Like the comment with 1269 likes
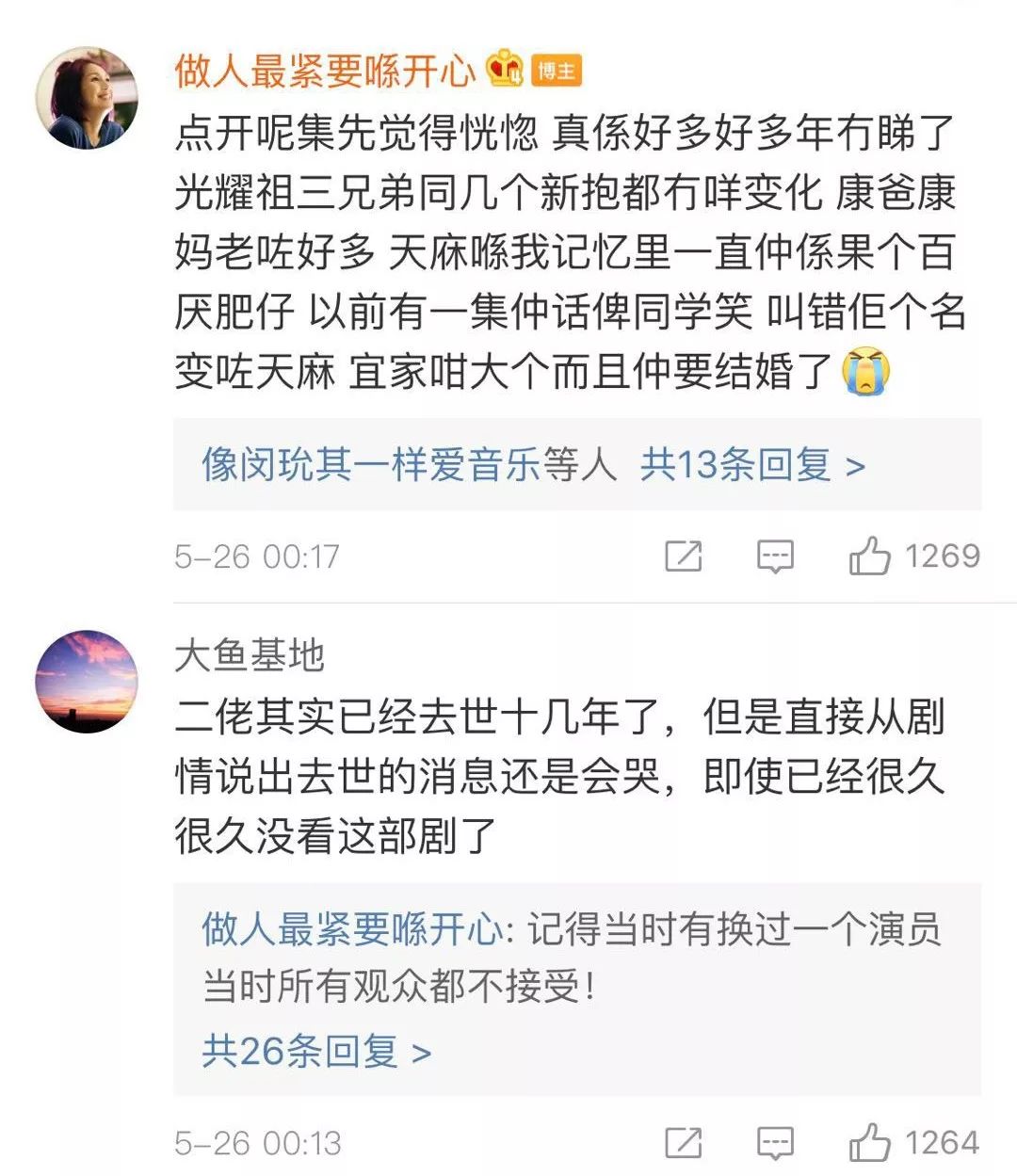Screen dimensions: 1017x1176 click(869, 556)
